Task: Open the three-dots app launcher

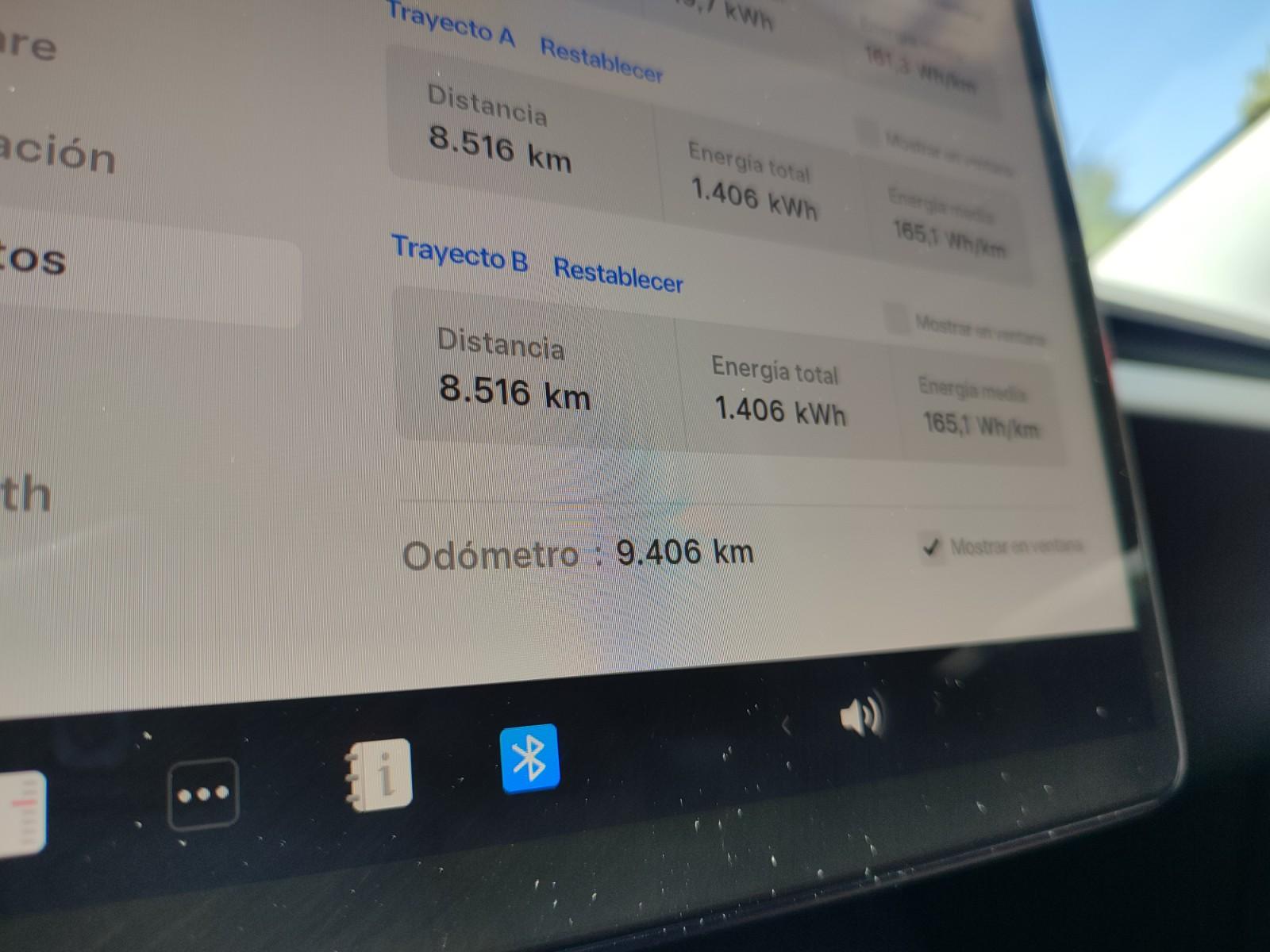Action: tap(203, 793)
